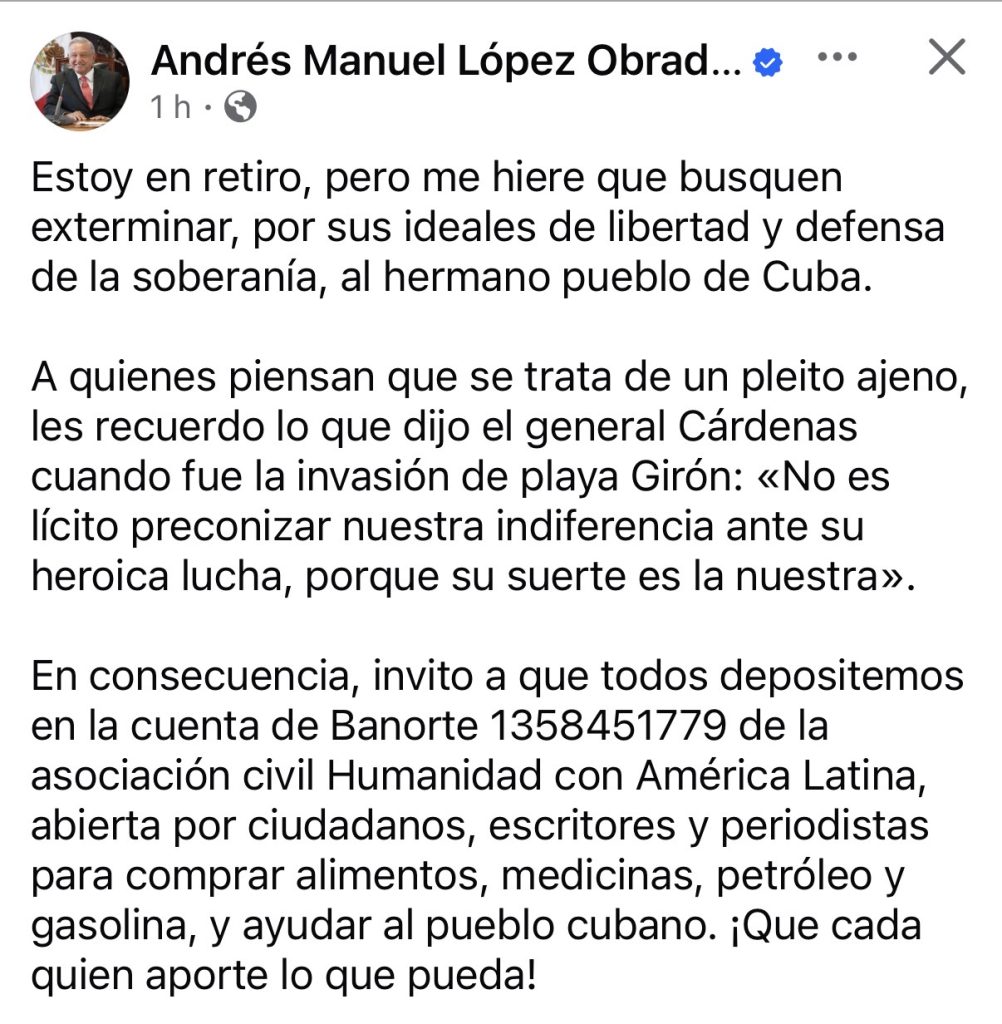Open Andrés Manuel López Obrador's profile picture
This screenshot has height=1024, width=1002.
pyautogui.click(x=80, y=81)
